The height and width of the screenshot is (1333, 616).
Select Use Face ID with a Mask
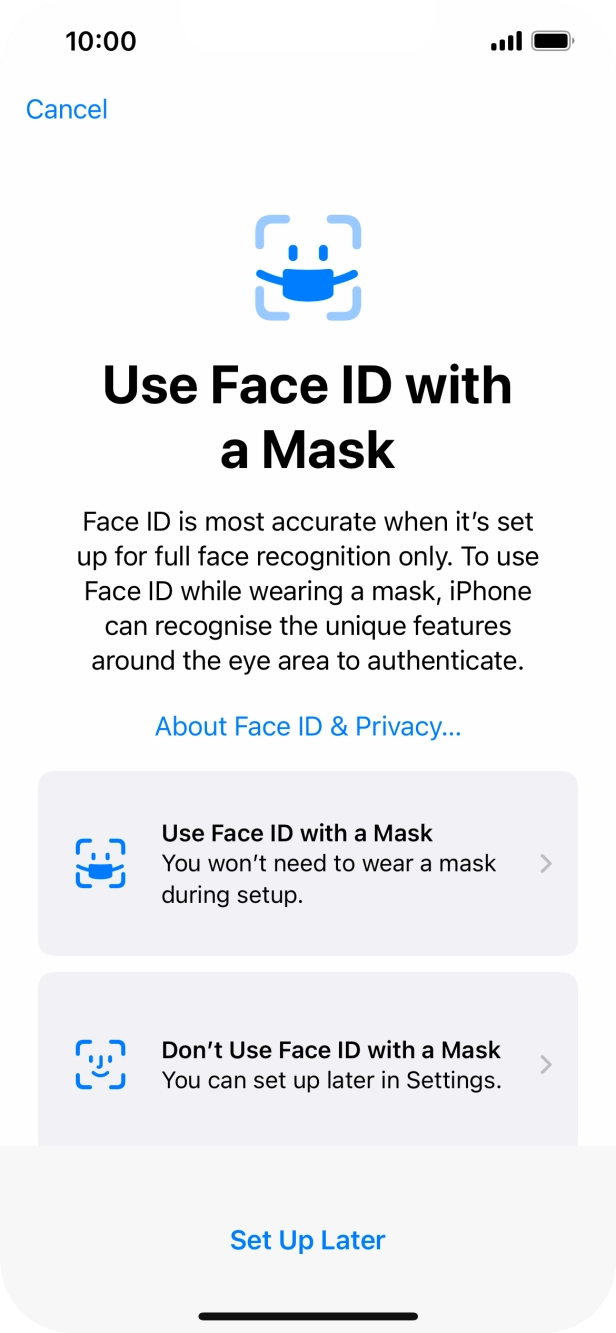(x=308, y=862)
